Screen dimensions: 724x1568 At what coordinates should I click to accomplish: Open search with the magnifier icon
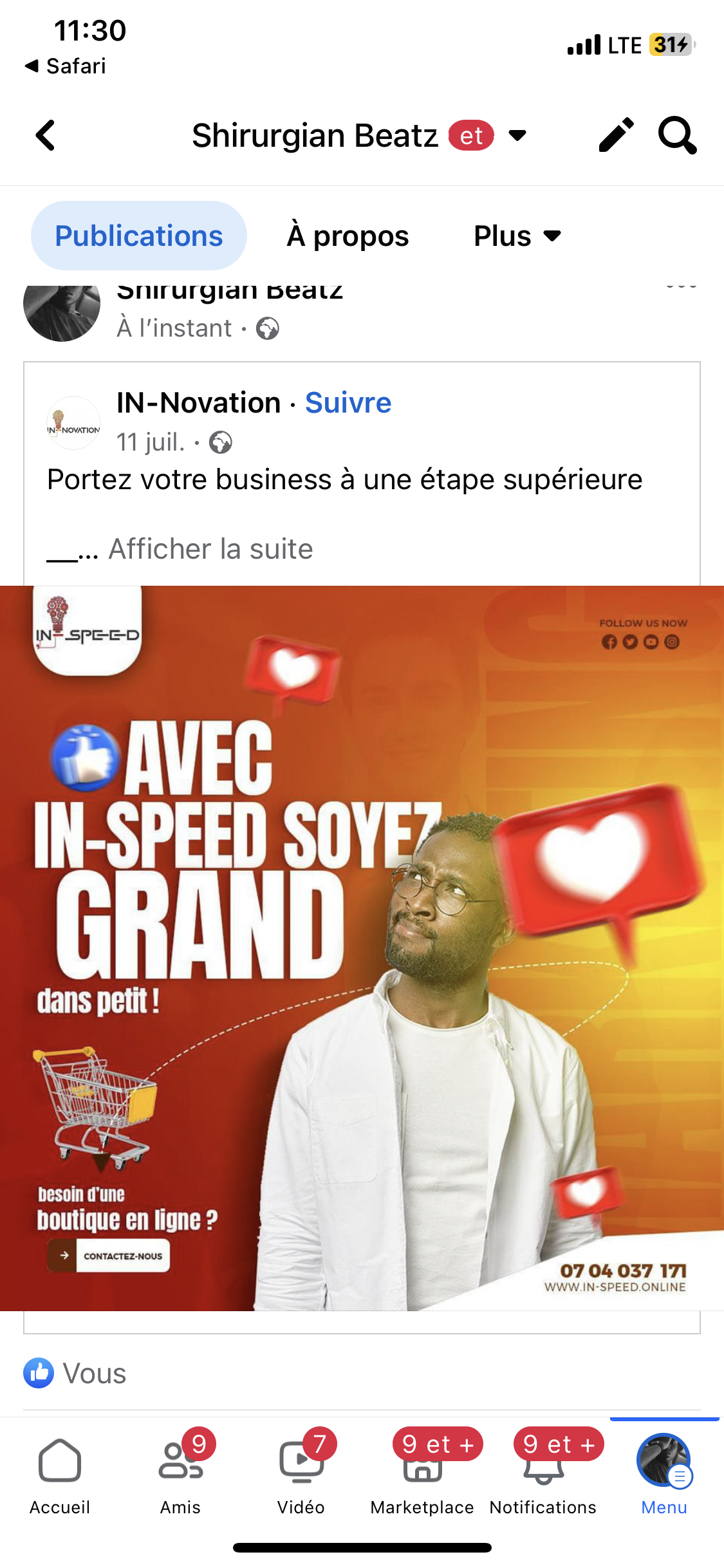coord(677,135)
